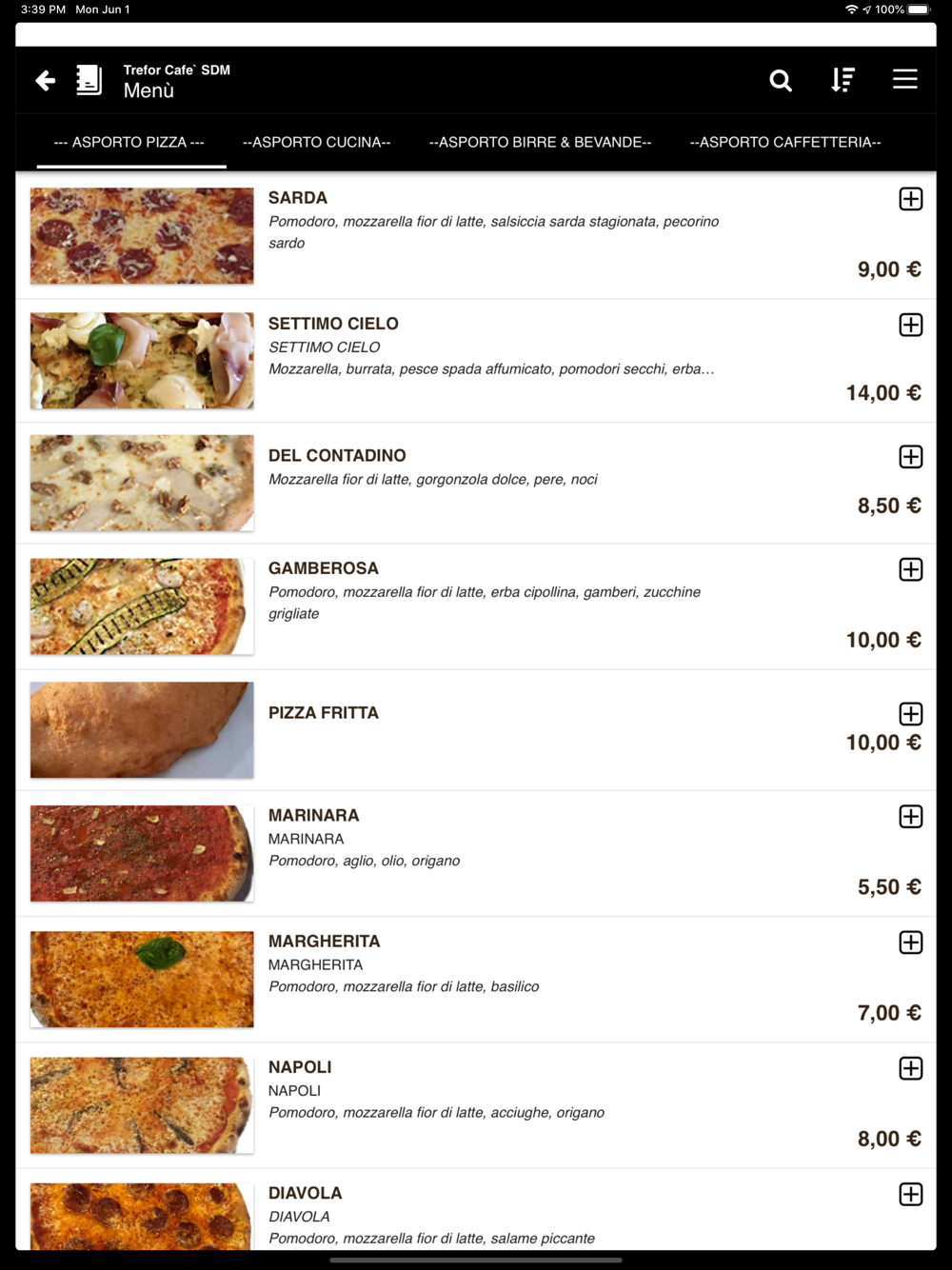Add GAMBEROSA pizza via plus icon

coord(910,569)
